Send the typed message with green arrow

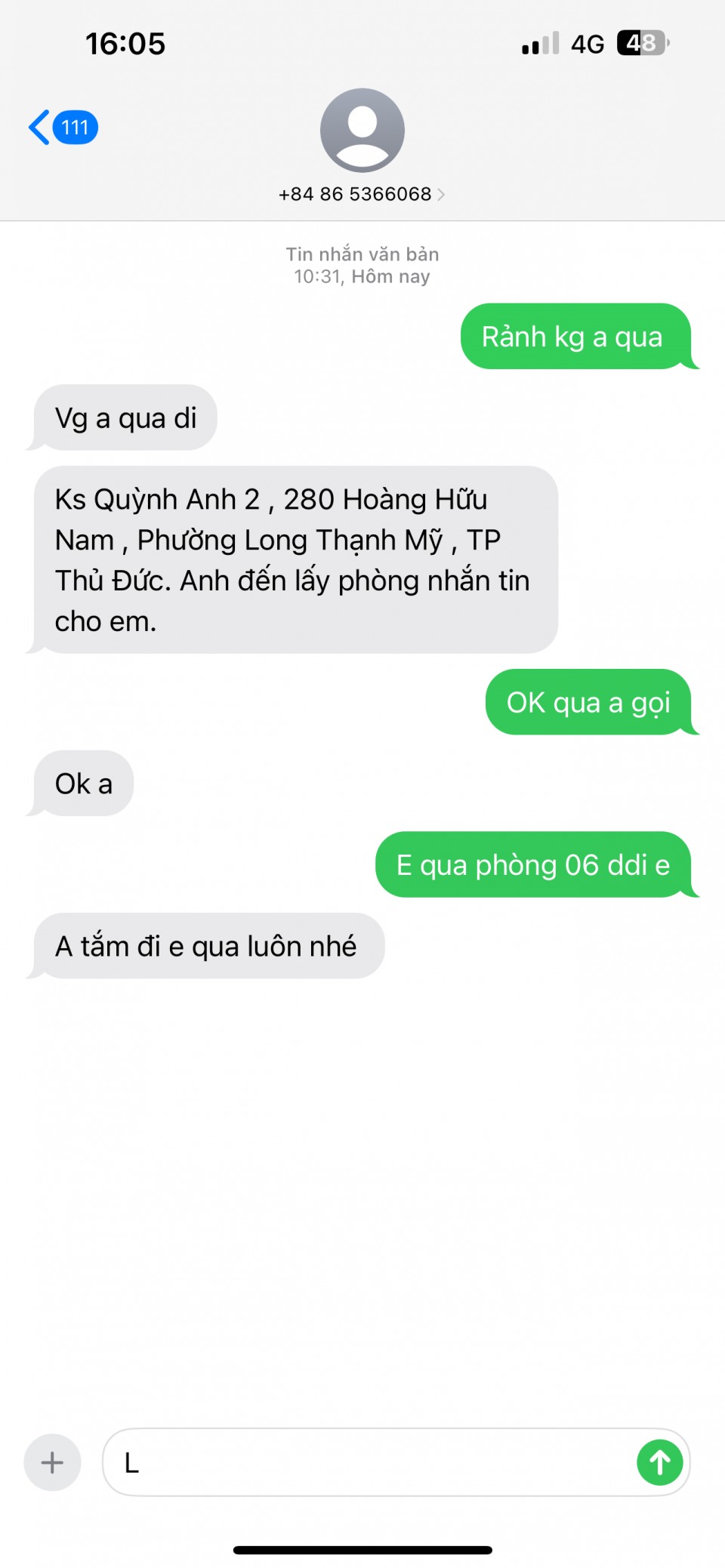point(659,1462)
